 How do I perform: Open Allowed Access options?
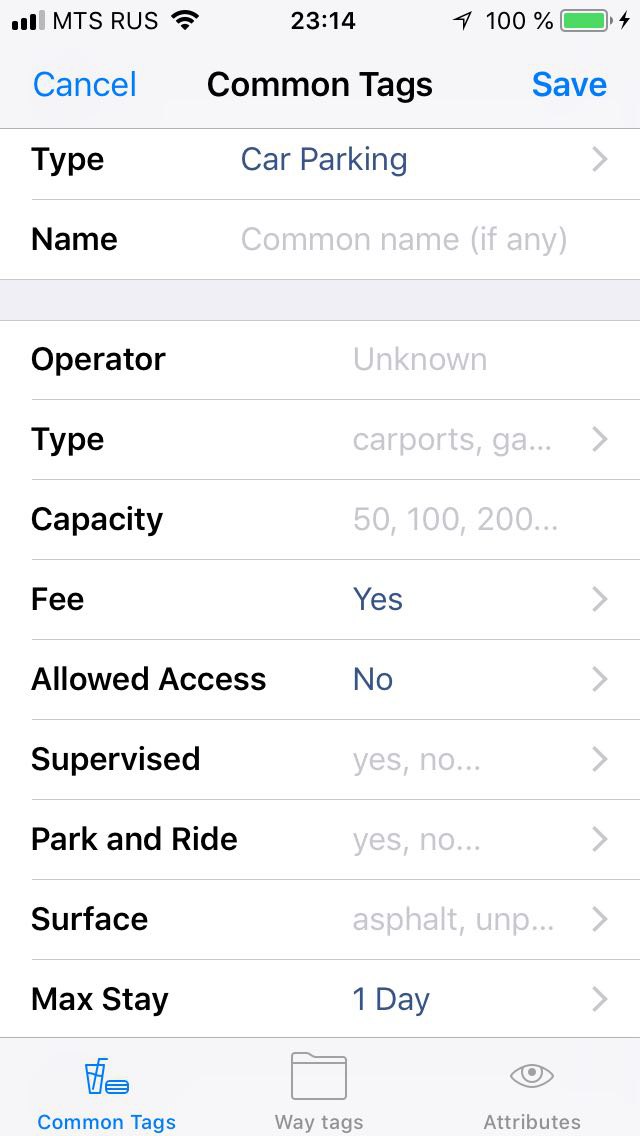coord(320,680)
